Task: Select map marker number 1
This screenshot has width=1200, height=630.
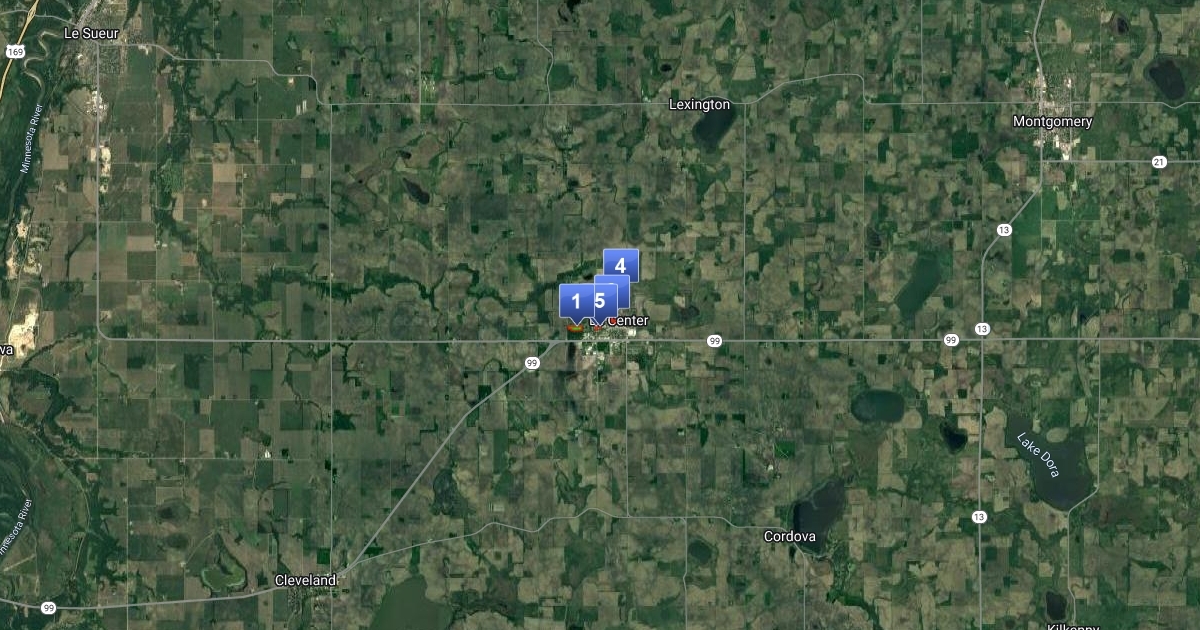Action: 575,301
